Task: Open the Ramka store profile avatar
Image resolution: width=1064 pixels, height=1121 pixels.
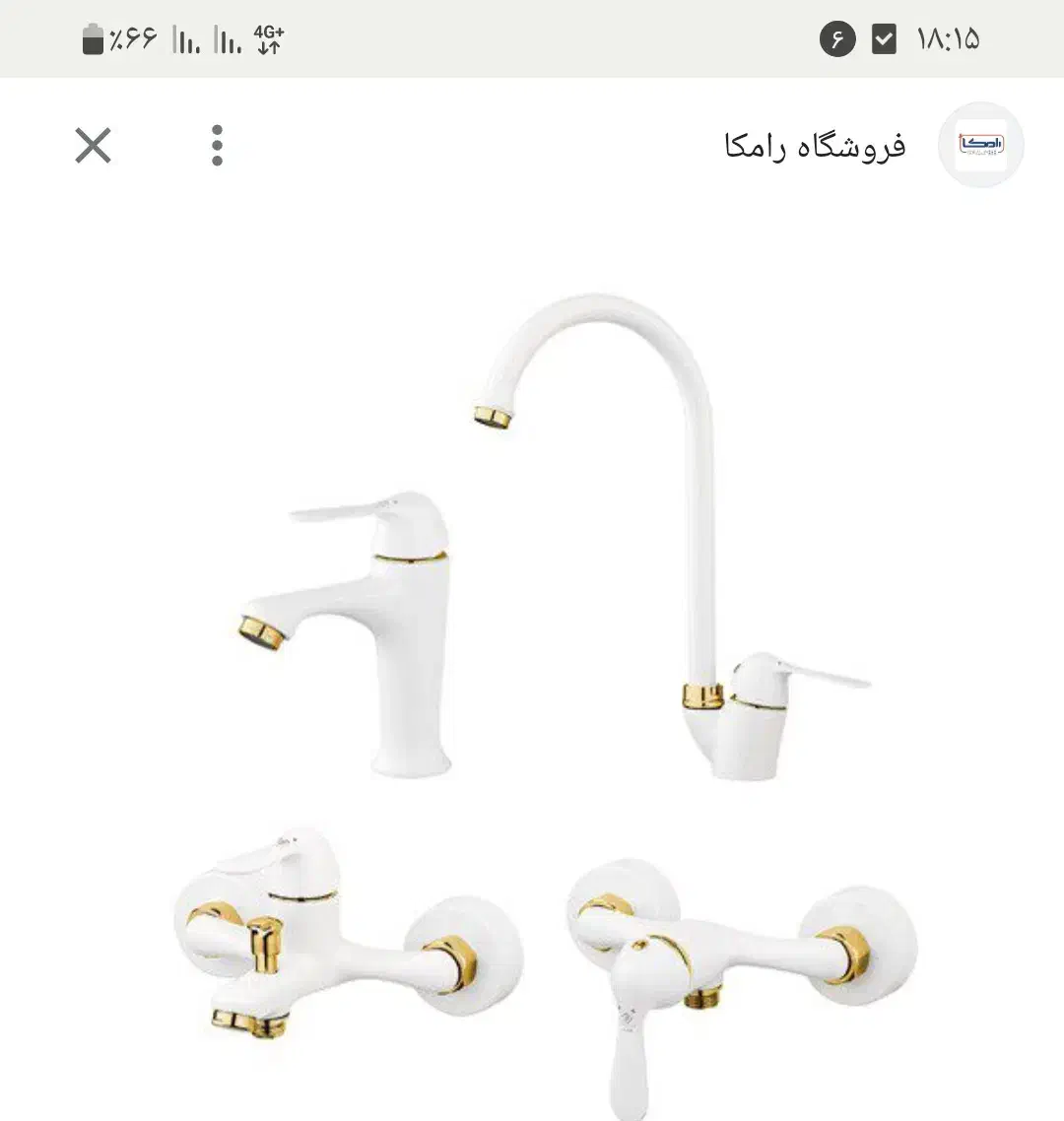Action: (980, 146)
